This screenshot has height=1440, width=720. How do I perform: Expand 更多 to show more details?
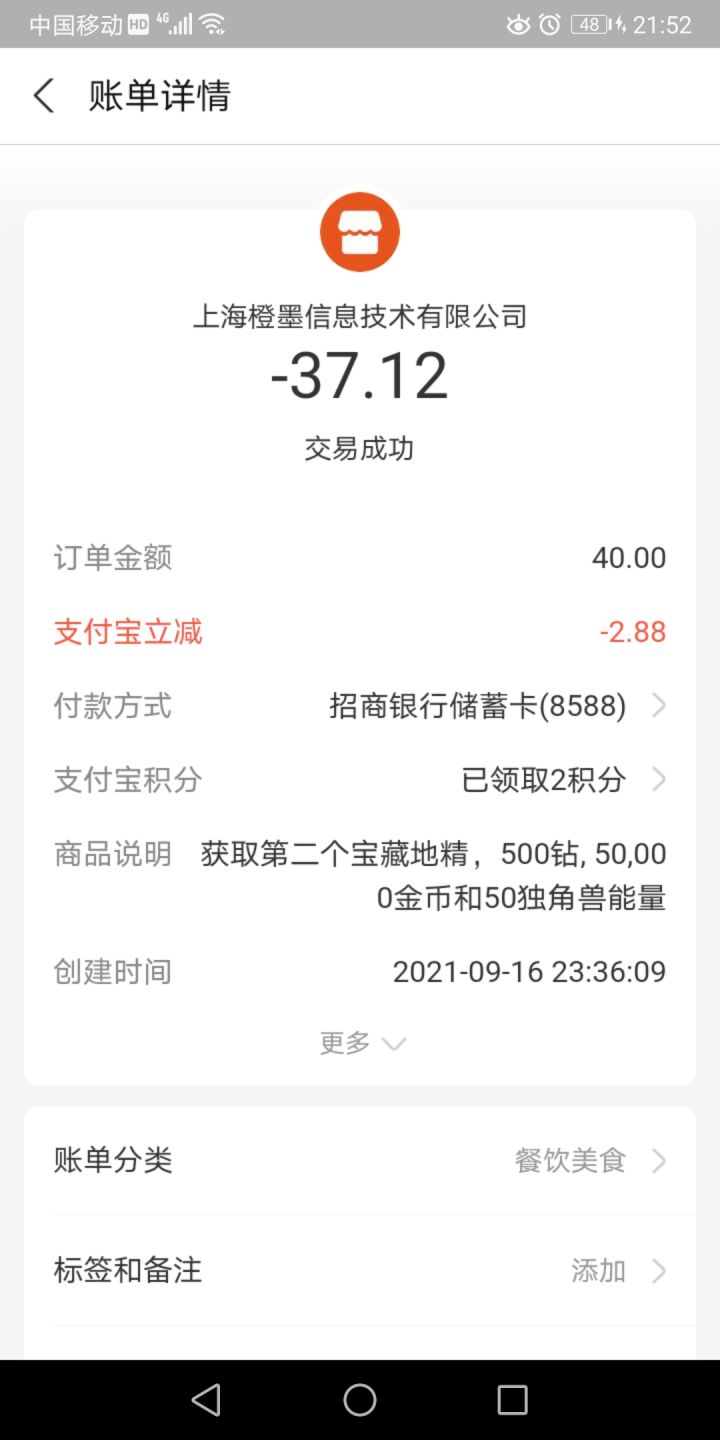[360, 1043]
